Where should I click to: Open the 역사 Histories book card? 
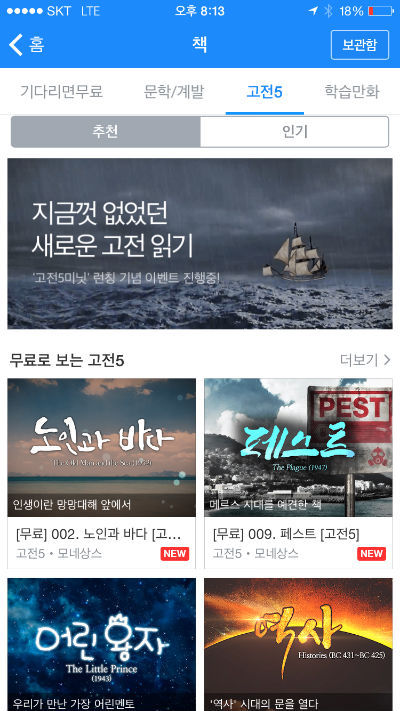coord(298,644)
